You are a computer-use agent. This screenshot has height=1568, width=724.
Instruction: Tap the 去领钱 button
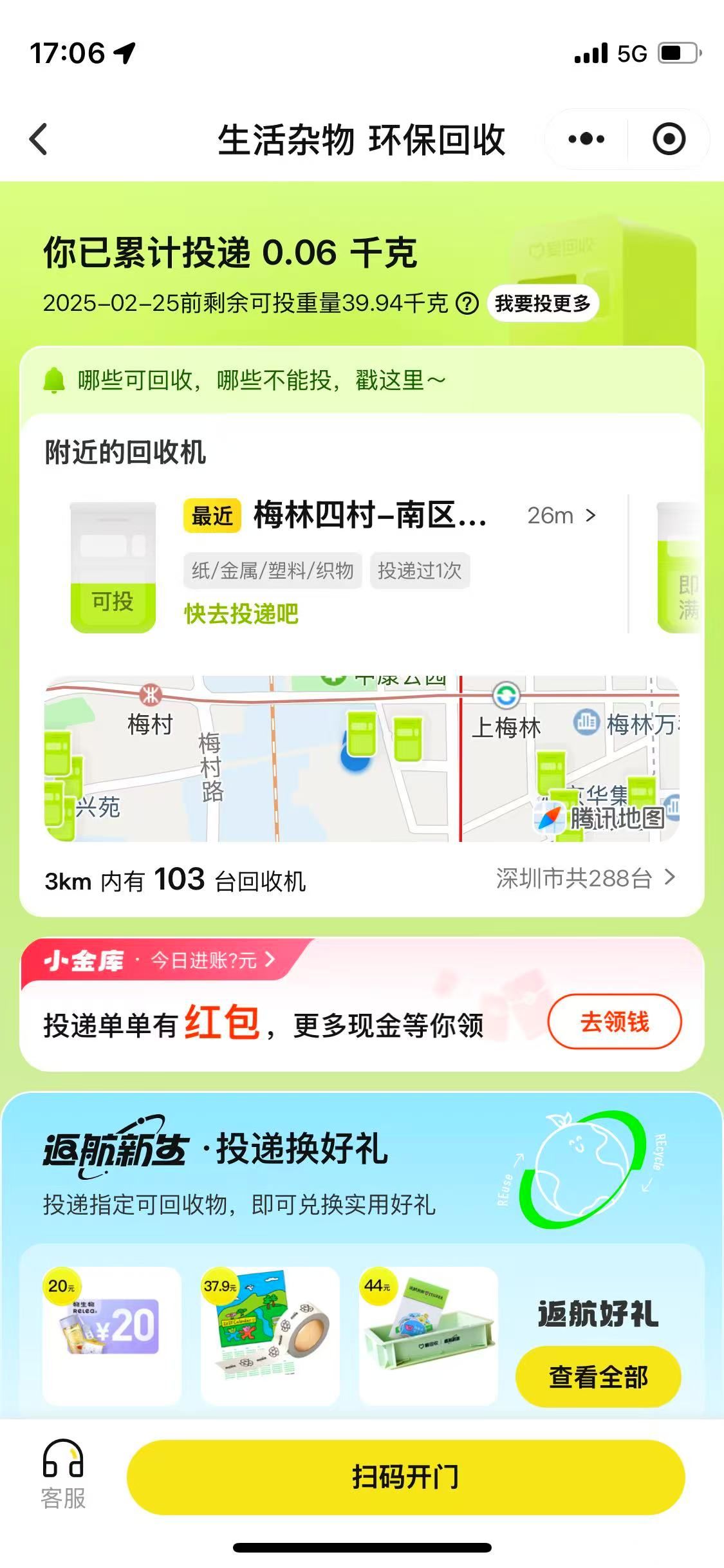point(614,1022)
